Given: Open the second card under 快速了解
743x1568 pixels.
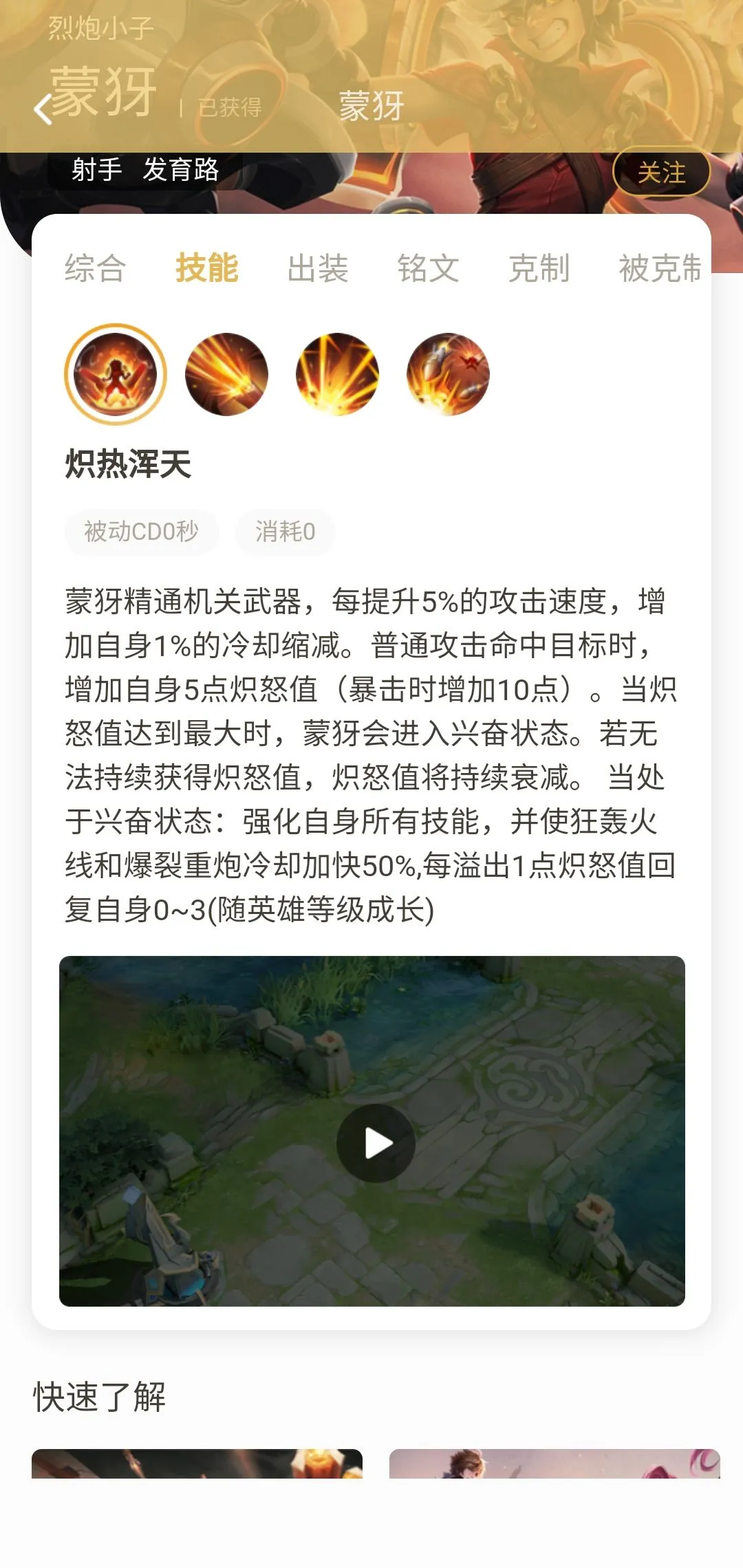Looking at the screenshot, I should [x=554, y=1463].
